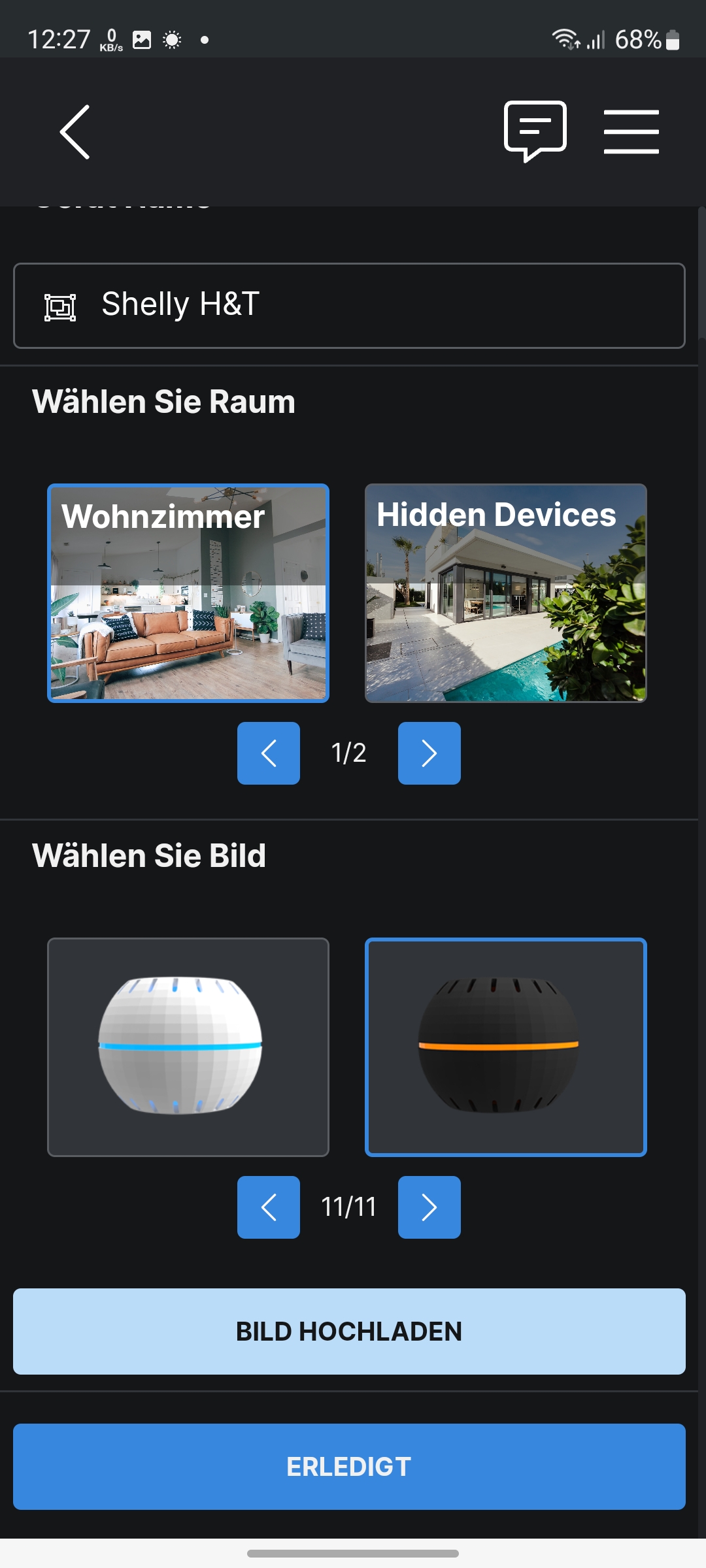Select the Wohnzimmer room
706x1568 pixels.
coord(188,593)
